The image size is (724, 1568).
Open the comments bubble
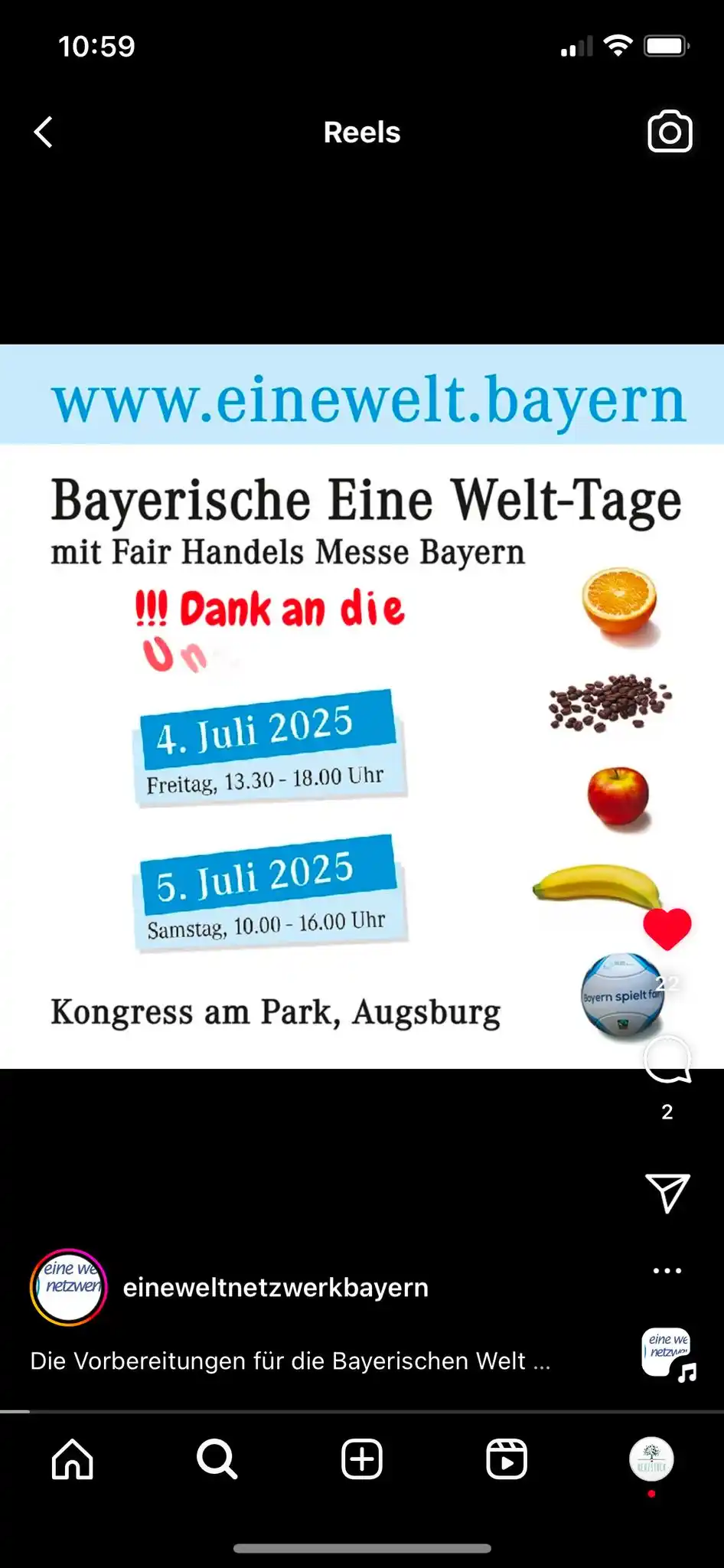tap(667, 1060)
